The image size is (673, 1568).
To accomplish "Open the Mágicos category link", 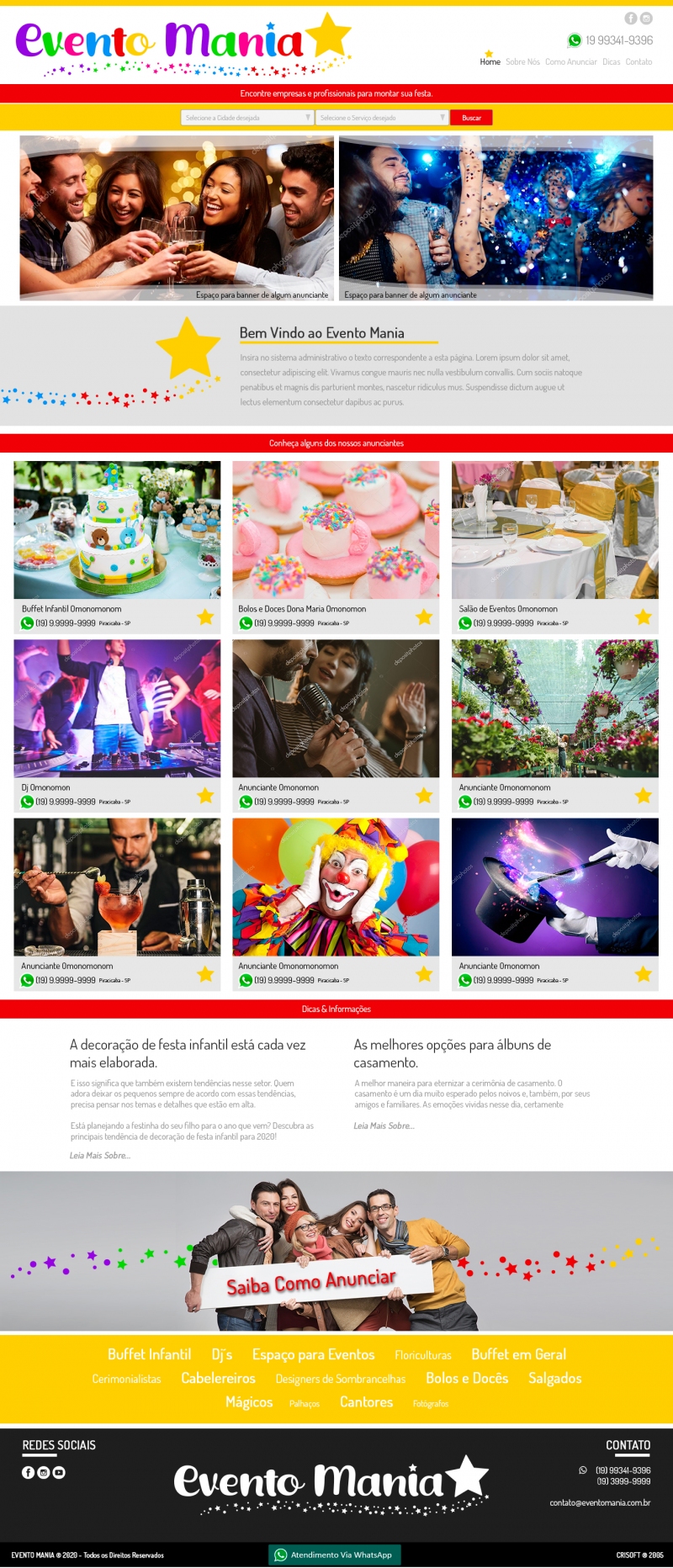I will click(x=249, y=1401).
